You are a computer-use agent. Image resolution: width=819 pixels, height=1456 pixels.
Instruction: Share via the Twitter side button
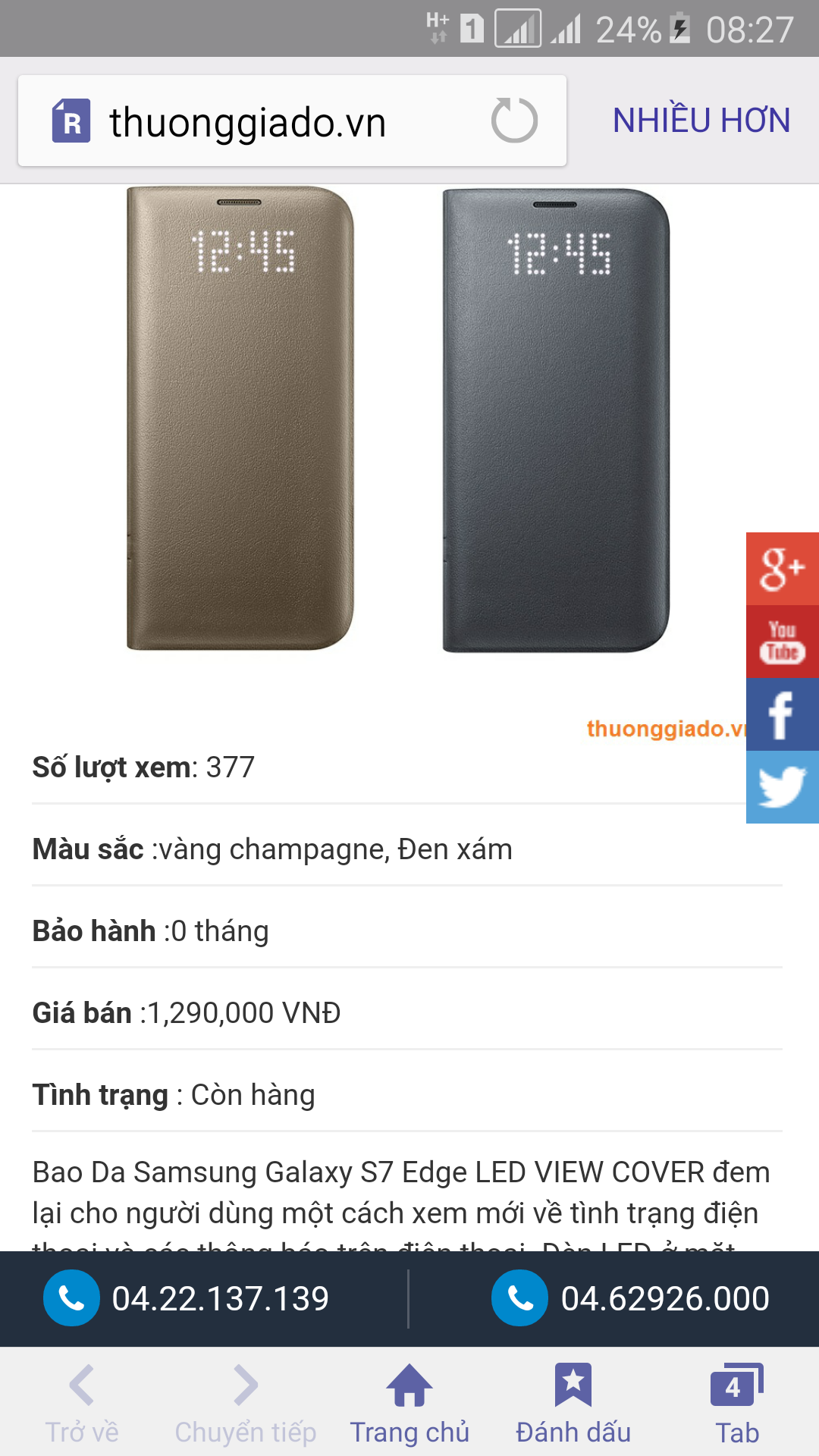tap(782, 786)
